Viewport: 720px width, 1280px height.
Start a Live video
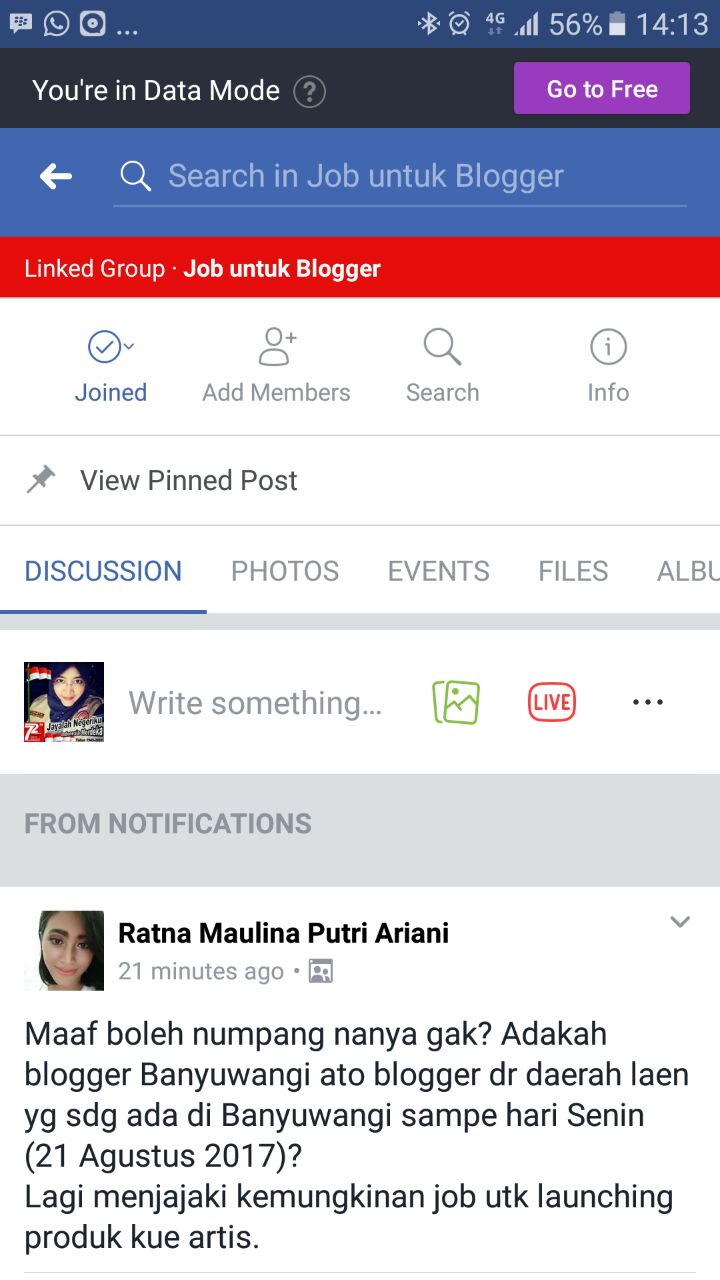pos(552,702)
